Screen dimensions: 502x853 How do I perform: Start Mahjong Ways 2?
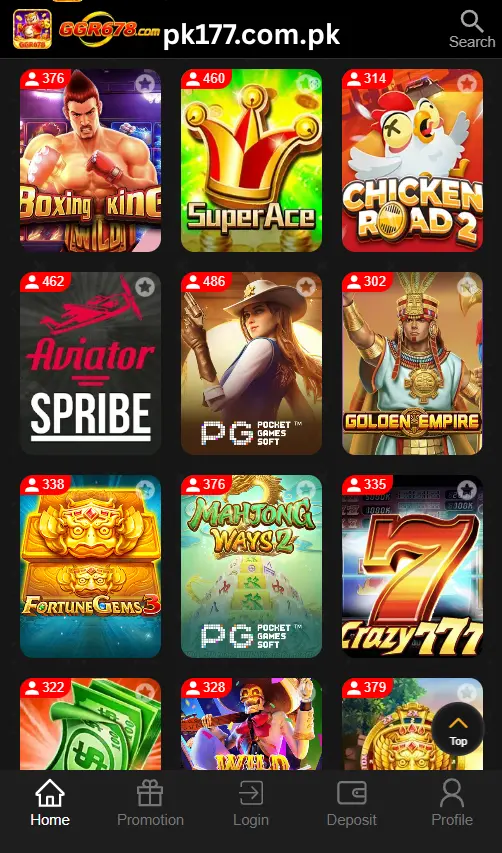pos(251,566)
